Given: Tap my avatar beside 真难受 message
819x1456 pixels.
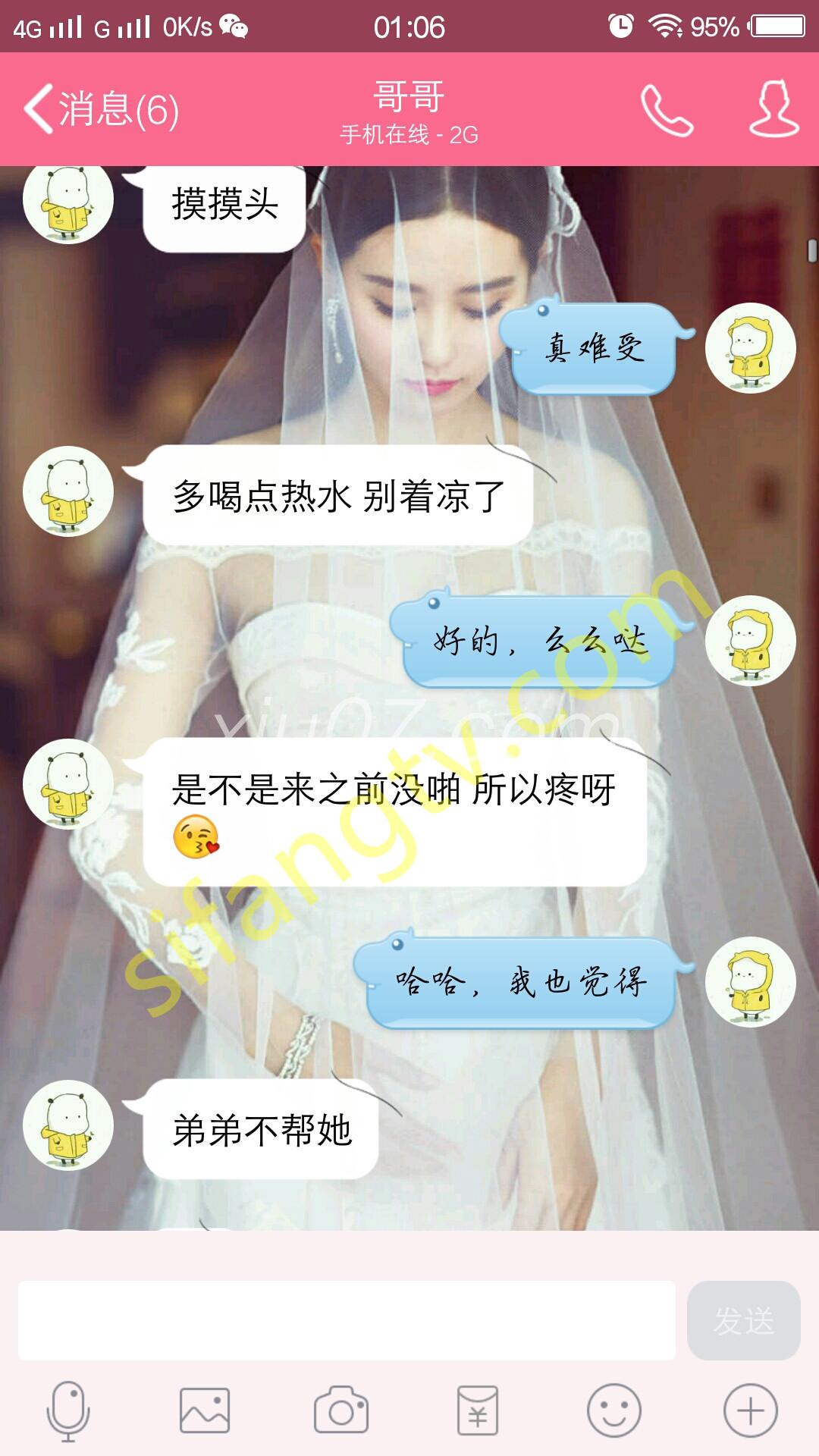Looking at the screenshot, I should coord(750,348).
